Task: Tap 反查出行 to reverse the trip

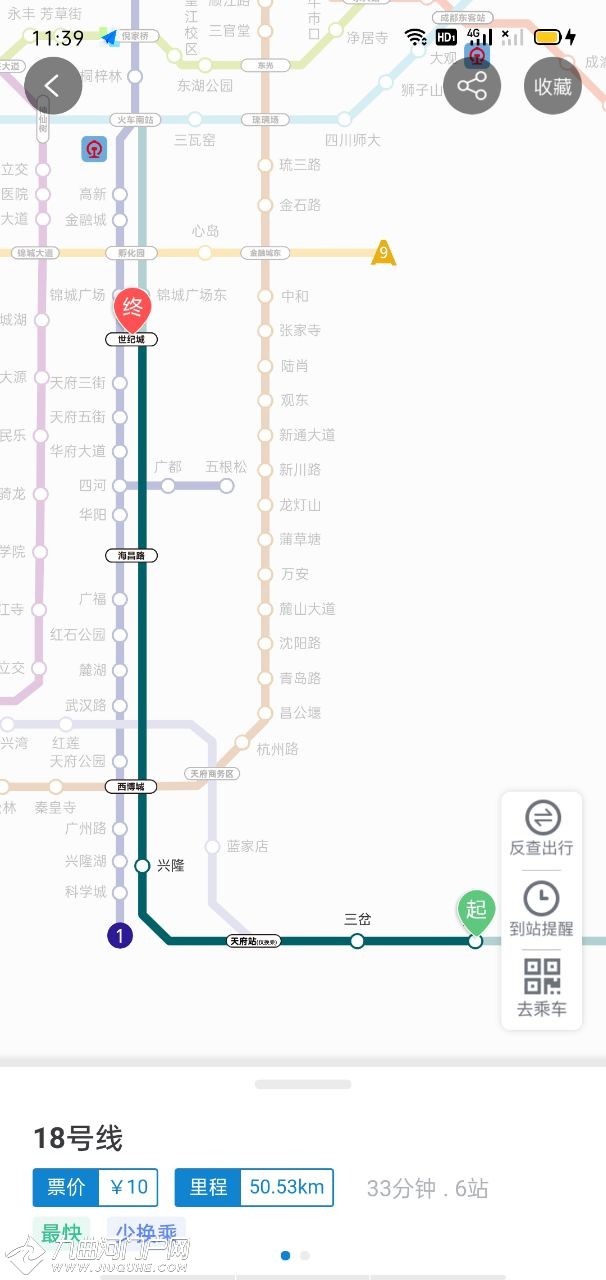Action: pyautogui.click(x=541, y=830)
